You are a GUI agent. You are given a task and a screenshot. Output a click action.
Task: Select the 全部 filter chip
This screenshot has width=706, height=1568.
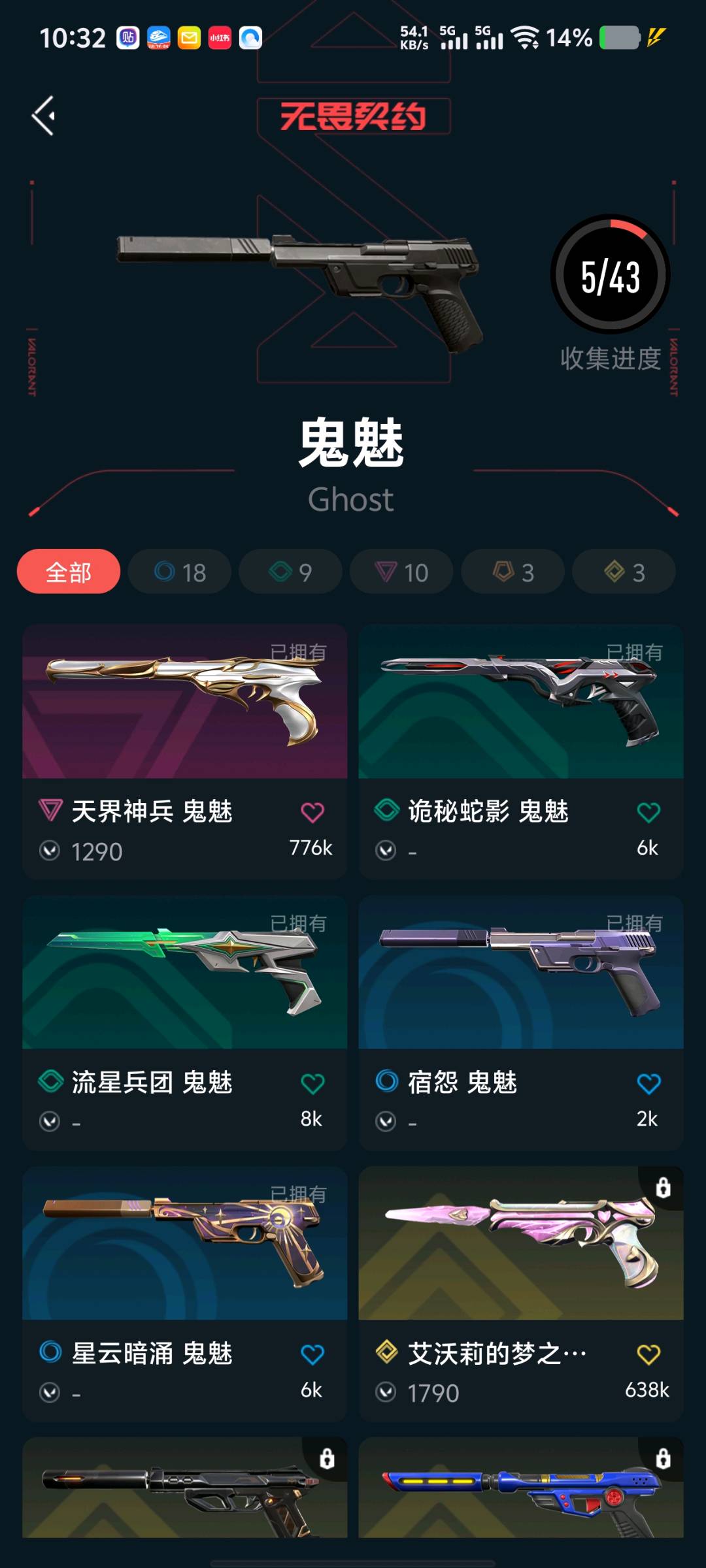pyautogui.click(x=69, y=572)
